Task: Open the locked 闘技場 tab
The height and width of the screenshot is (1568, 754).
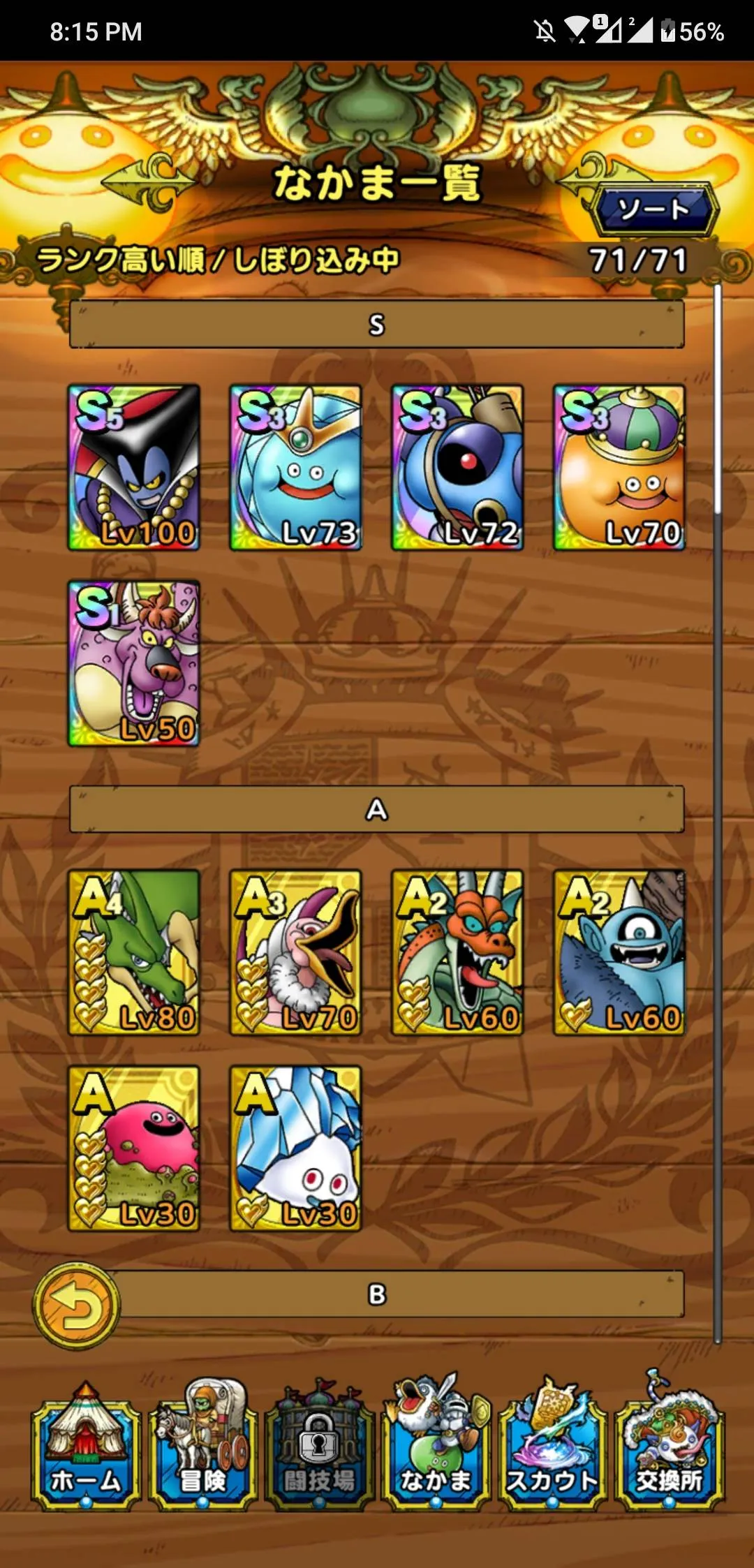Action: (320, 1449)
